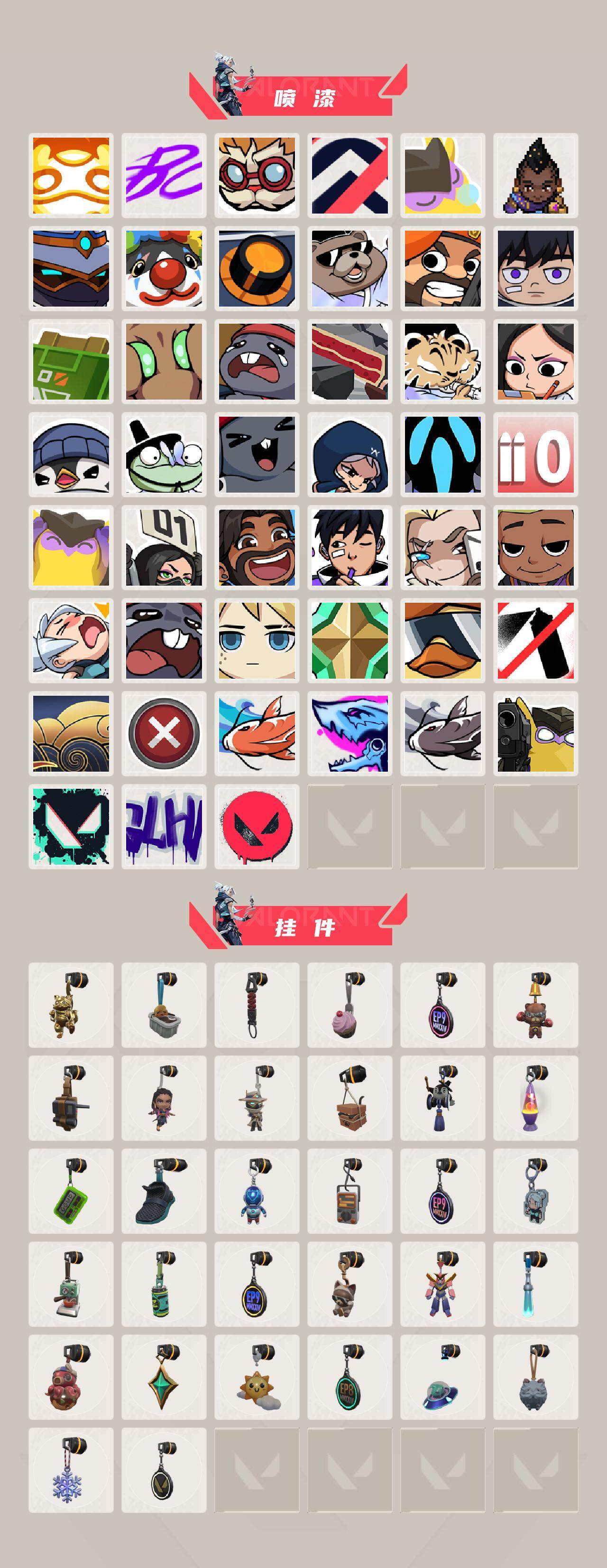
Task: Select the neon wolf skull spray
Action: point(349,735)
